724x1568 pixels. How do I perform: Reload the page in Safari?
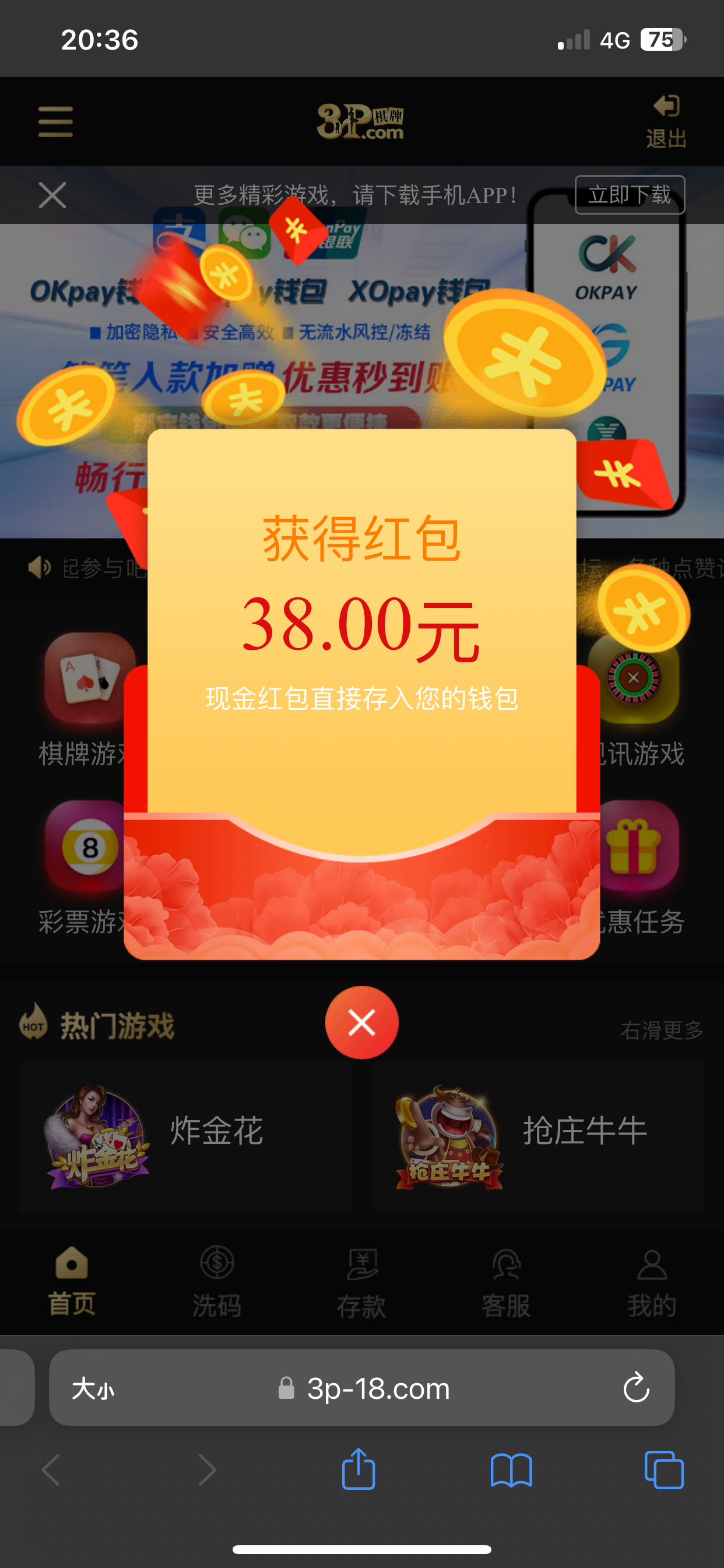coord(637,1388)
